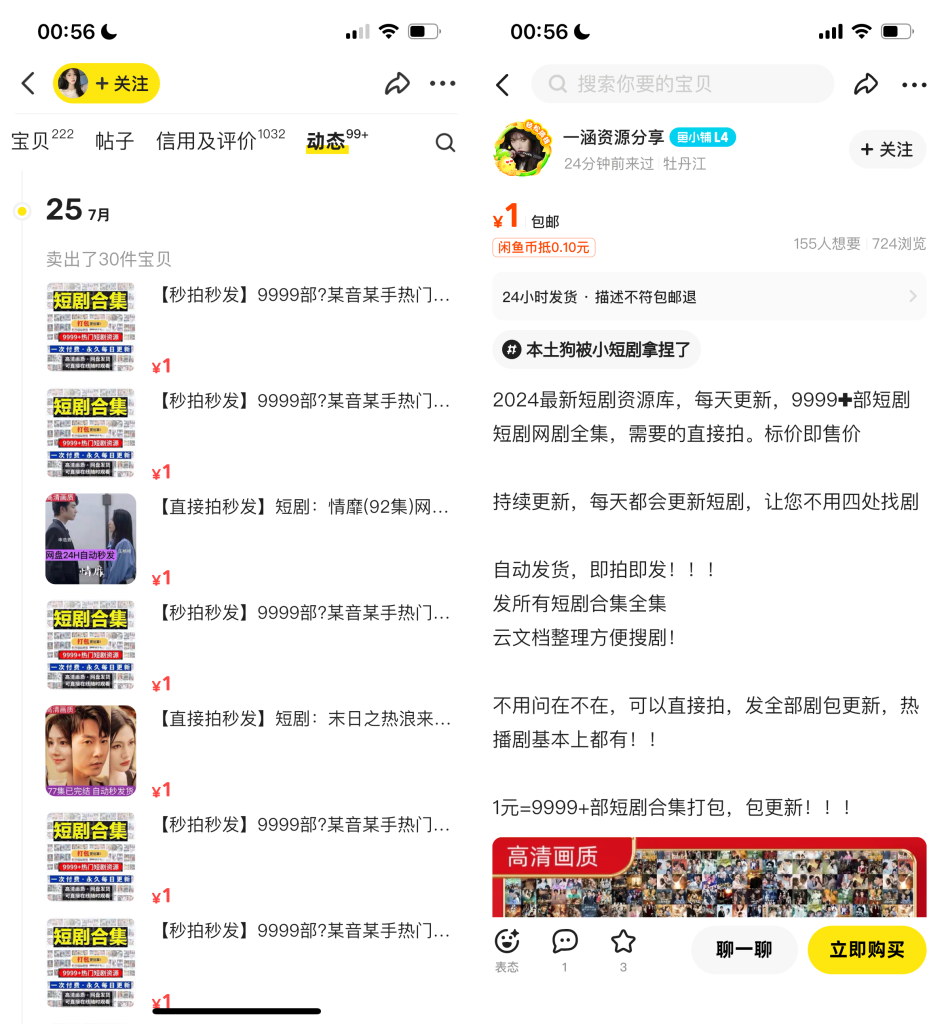The width and height of the screenshot is (946, 1024).
Task: Chat with the seller via 聊一聊
Action: pyautogui.click(x=743, y=949)
